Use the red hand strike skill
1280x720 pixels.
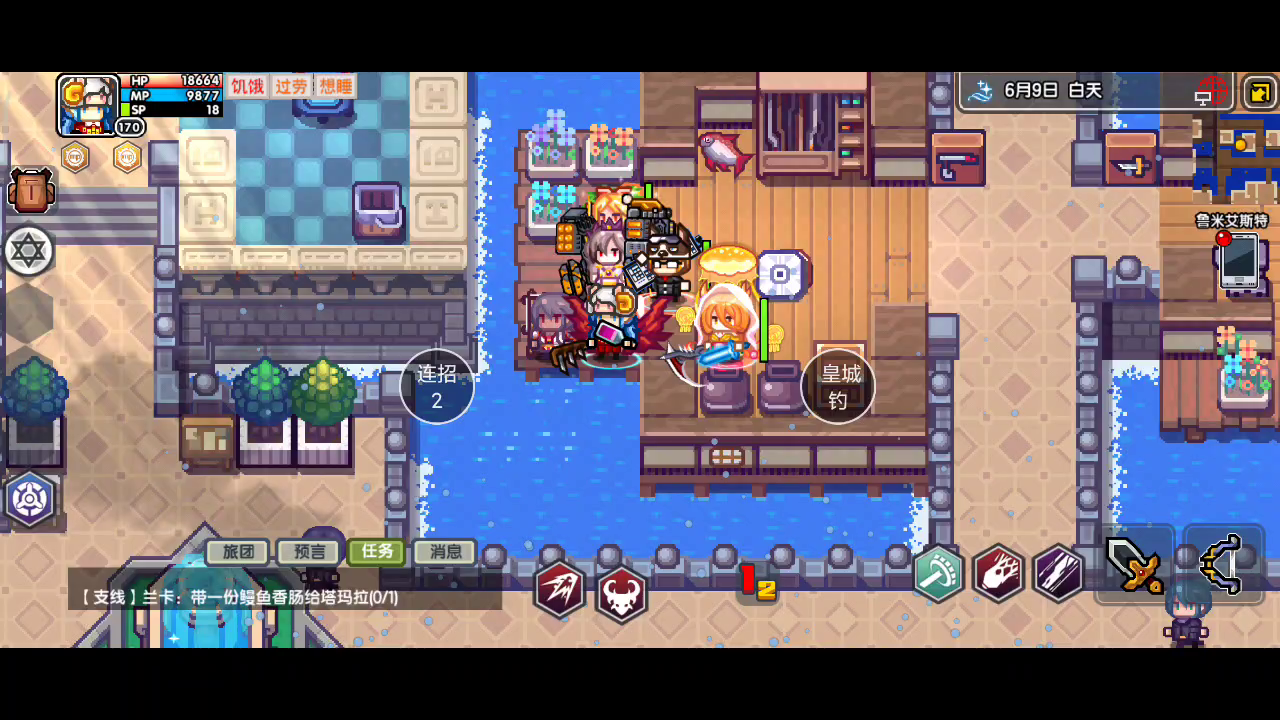[x=998, y=573]
